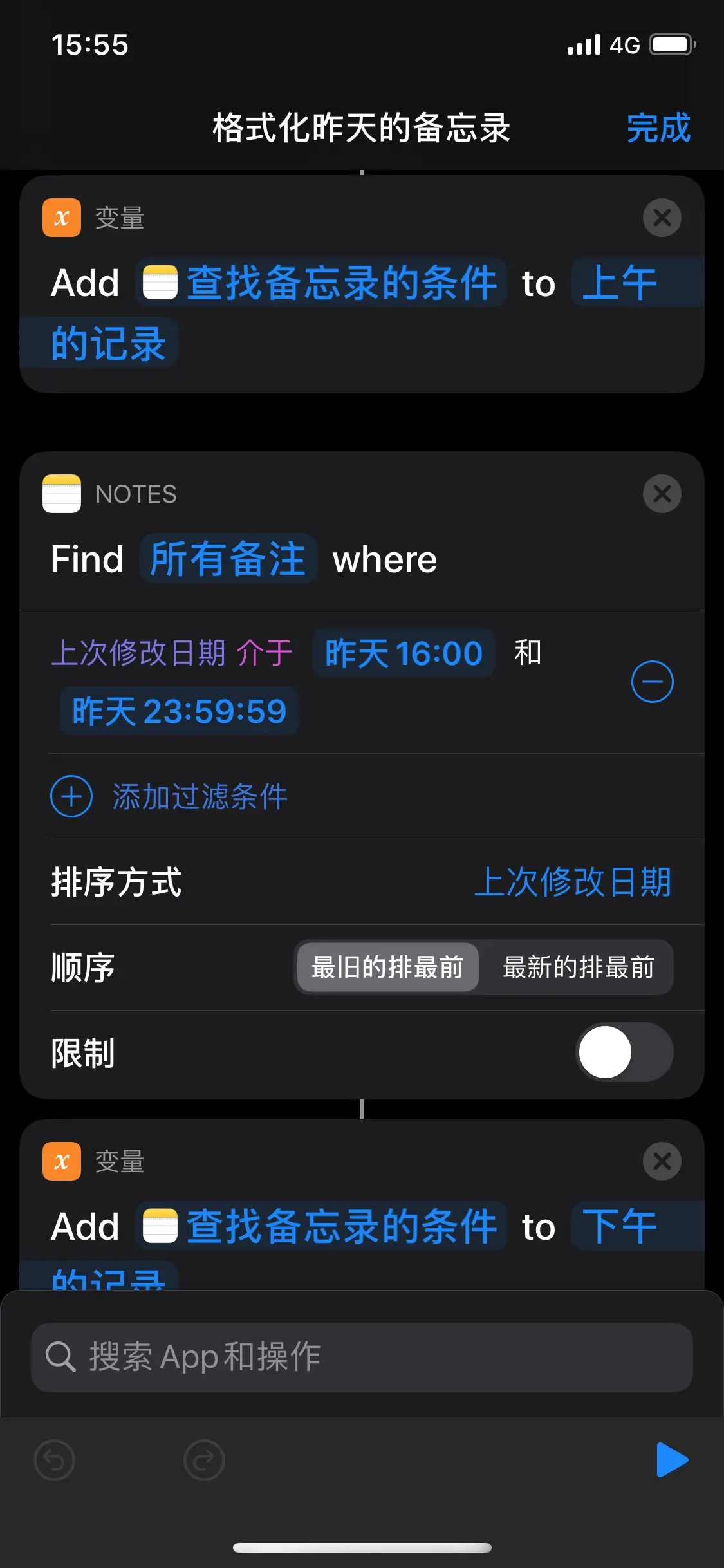The width and height of the screenshot is (724, 1568).
Task: Tap the 上午的记录 variable token
Action: point(619,283)
